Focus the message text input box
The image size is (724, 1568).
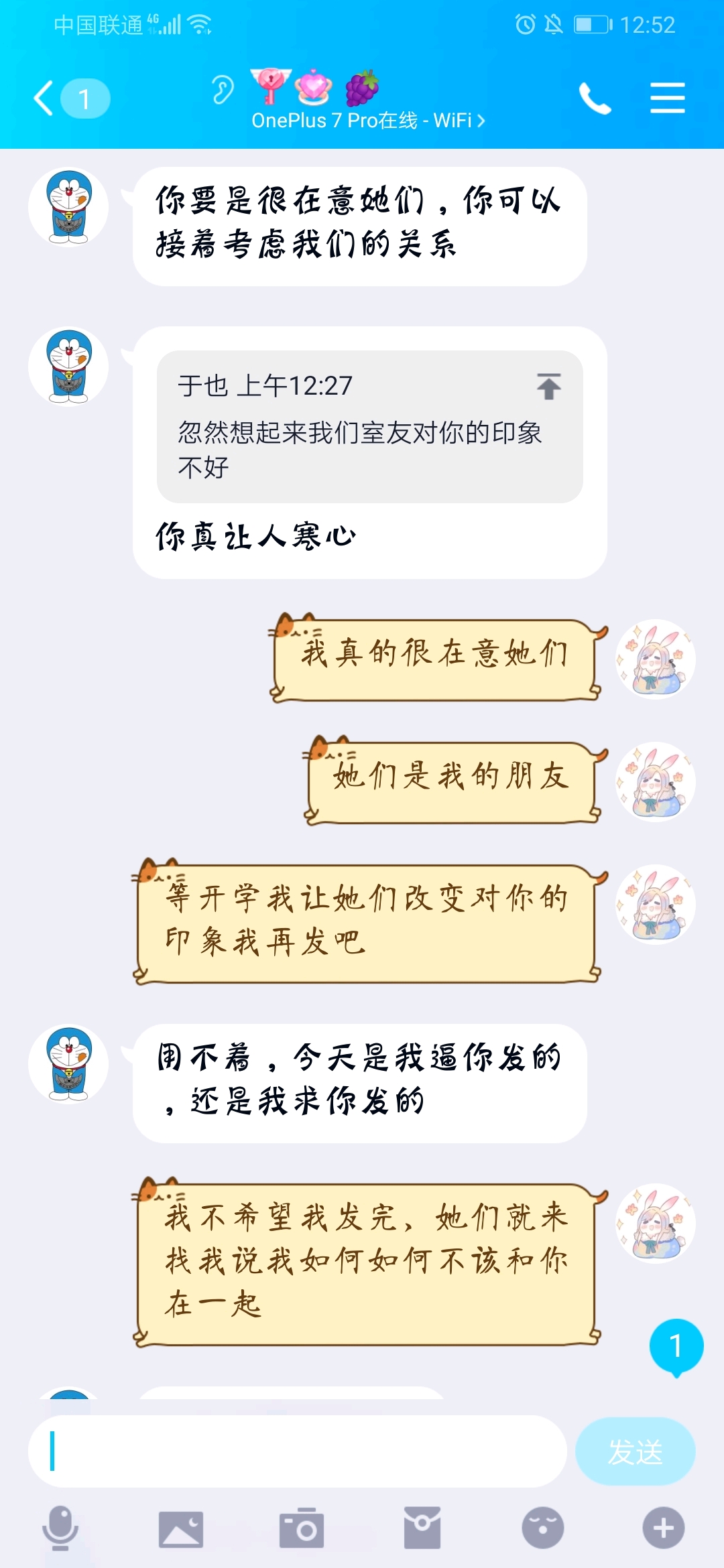298,1451
